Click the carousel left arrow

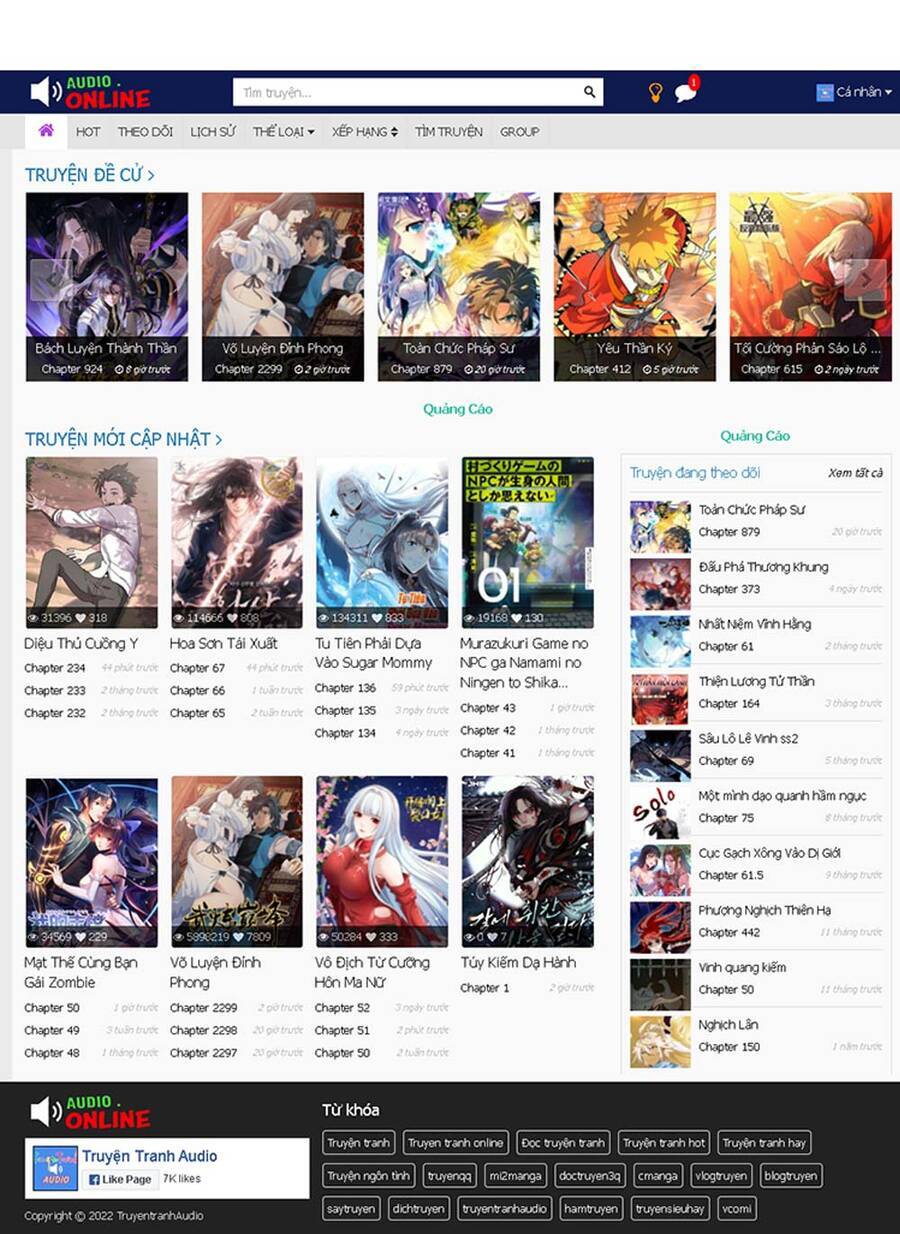click(42, 281)
